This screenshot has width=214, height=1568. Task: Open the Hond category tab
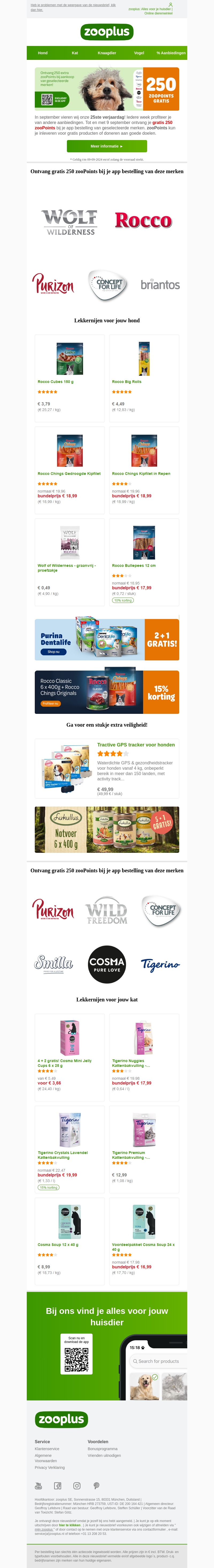(43, 53)
